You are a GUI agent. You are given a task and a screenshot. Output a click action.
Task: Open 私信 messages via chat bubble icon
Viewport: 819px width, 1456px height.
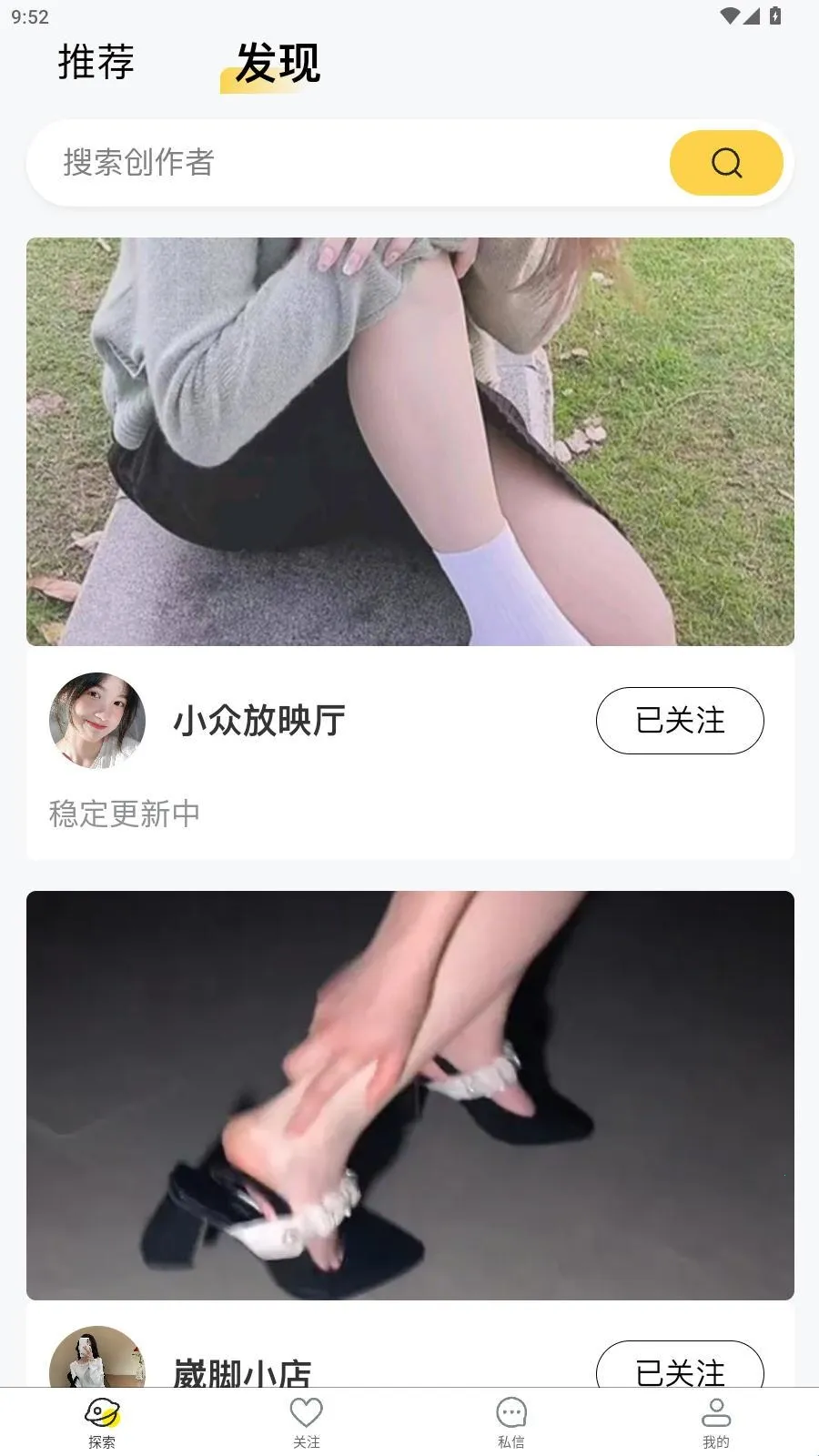(511, 1412)
